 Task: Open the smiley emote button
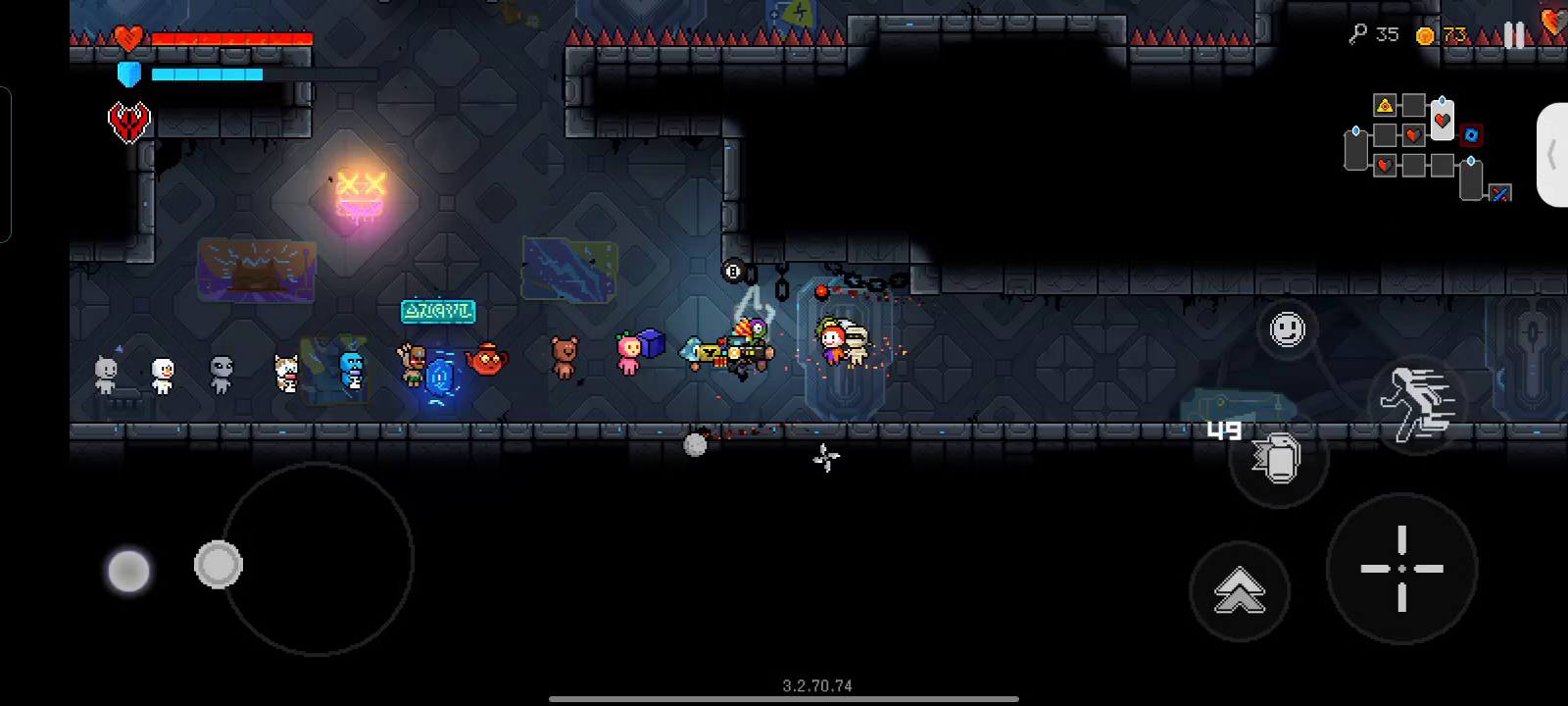1288,328
